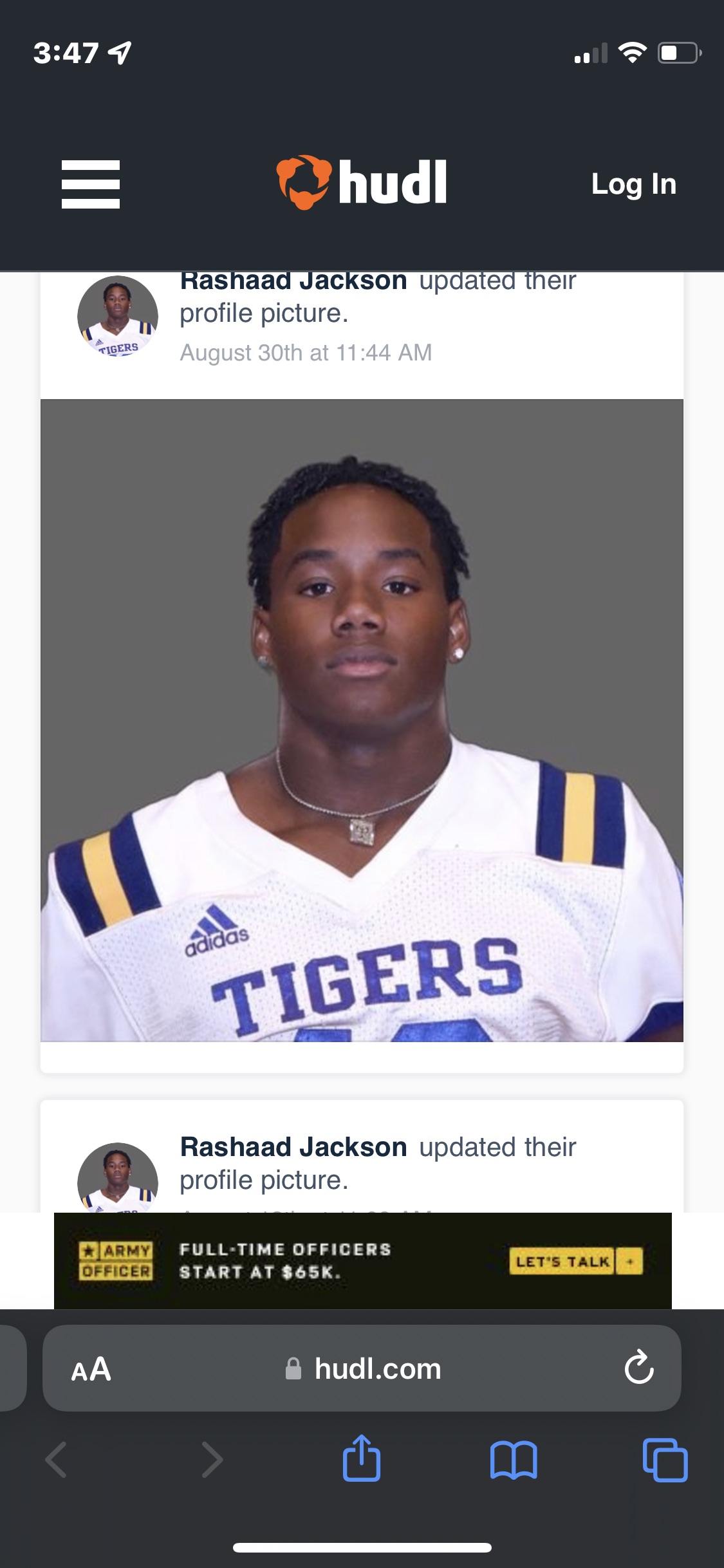Viewport: 724px width, 1568px height.
Task: Open the hamburger menu
Action: (x=91, y=184)
